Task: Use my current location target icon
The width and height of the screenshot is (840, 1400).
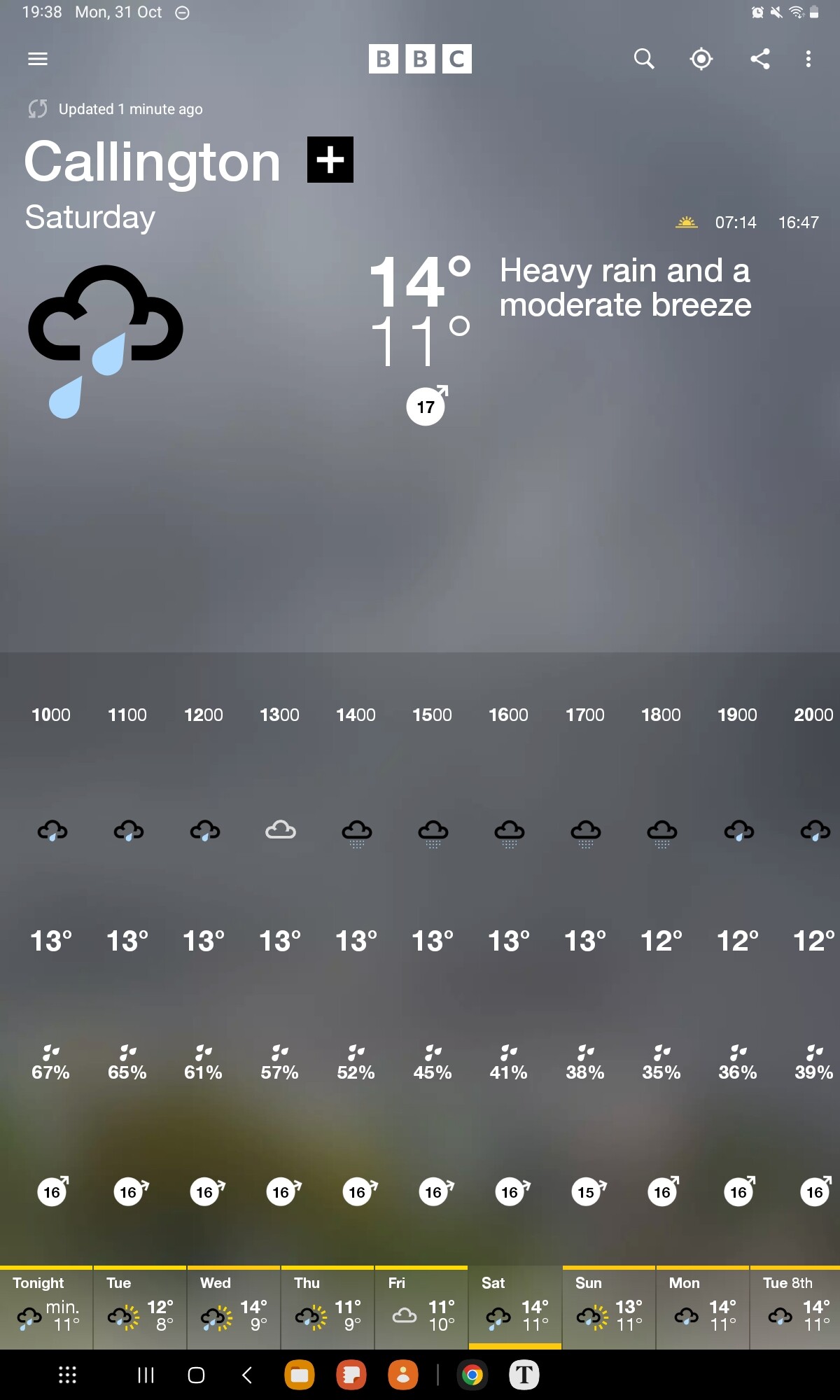Action: pyautogui.click(x=701, y=59)
